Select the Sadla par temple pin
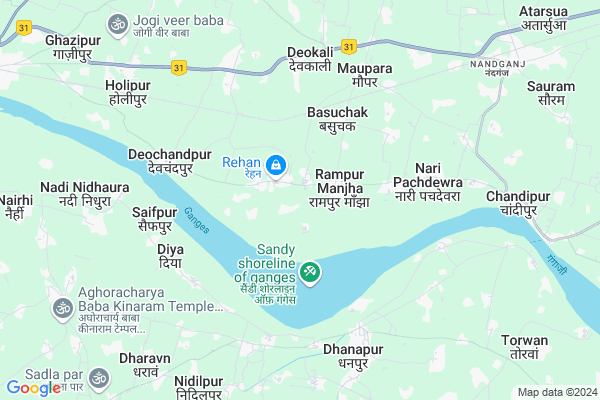The width and height of the screenshot is (600, 400). [98, 376]
